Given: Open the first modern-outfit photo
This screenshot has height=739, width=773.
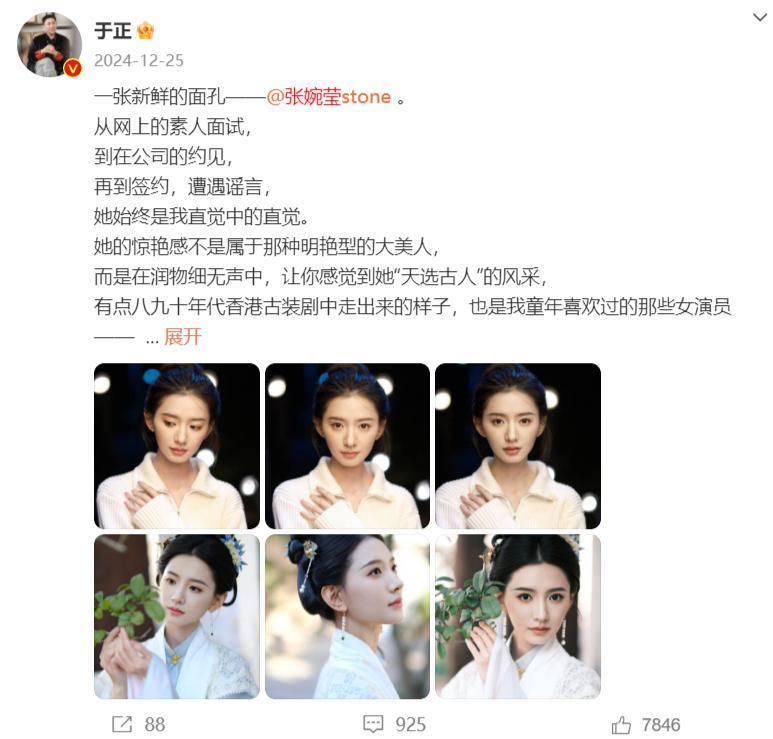Looking at the screenshot, I should point(177,446).
